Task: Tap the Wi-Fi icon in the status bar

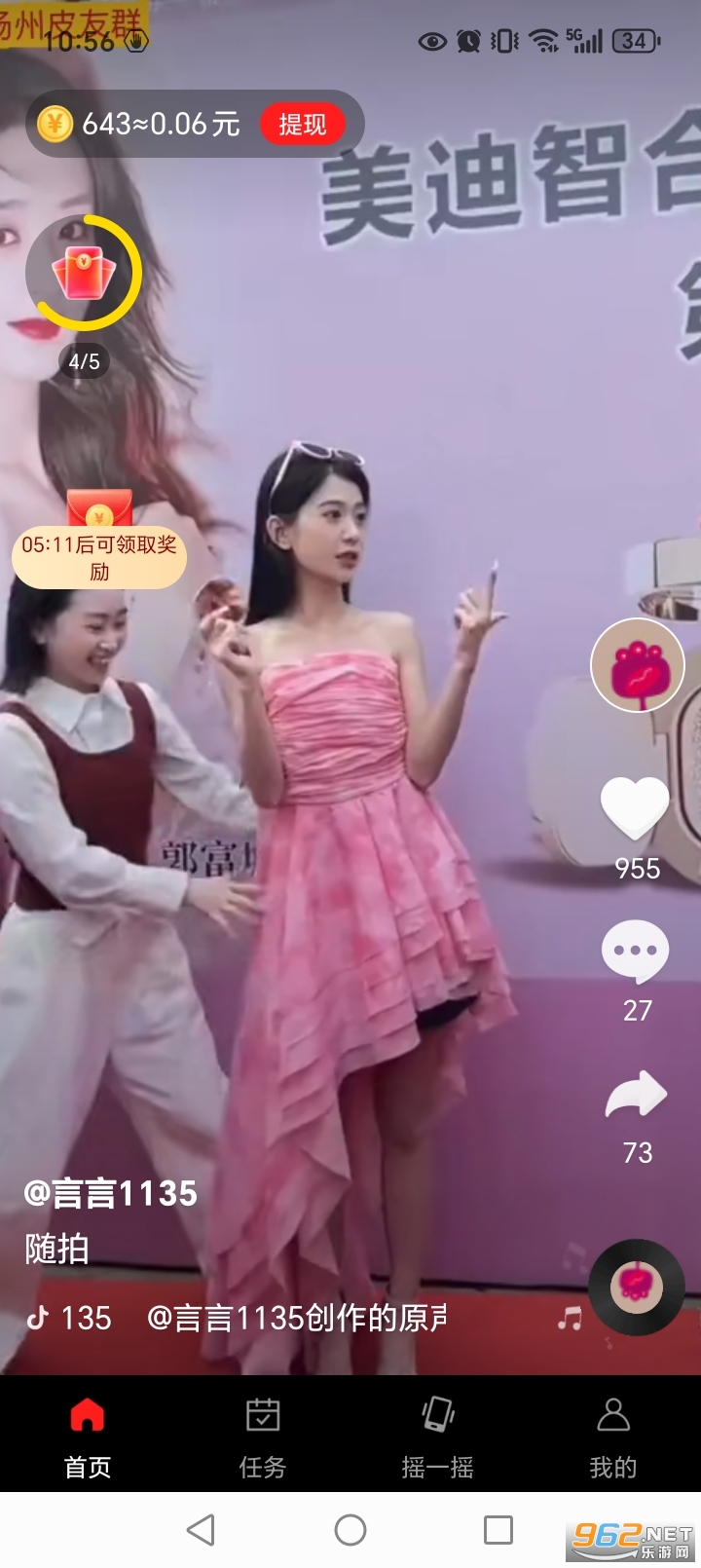Action: tap(538, 43)
